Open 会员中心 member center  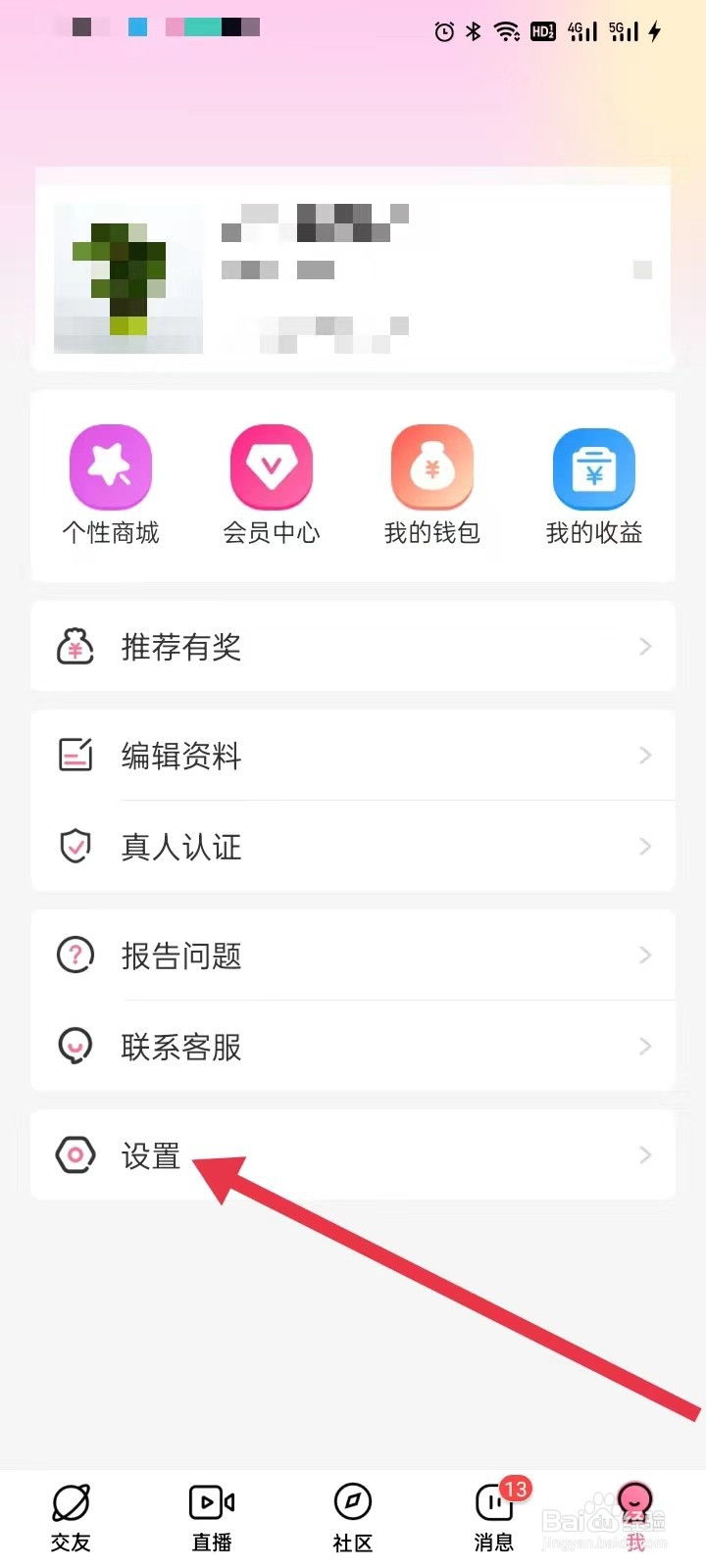[x=272, y=485]
